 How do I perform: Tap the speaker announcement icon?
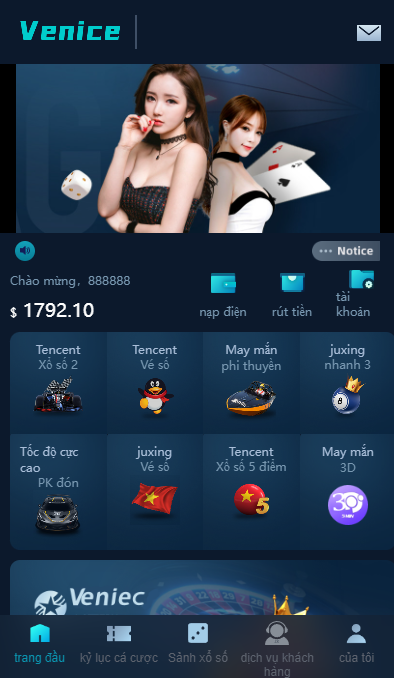[x=25, y=250]
